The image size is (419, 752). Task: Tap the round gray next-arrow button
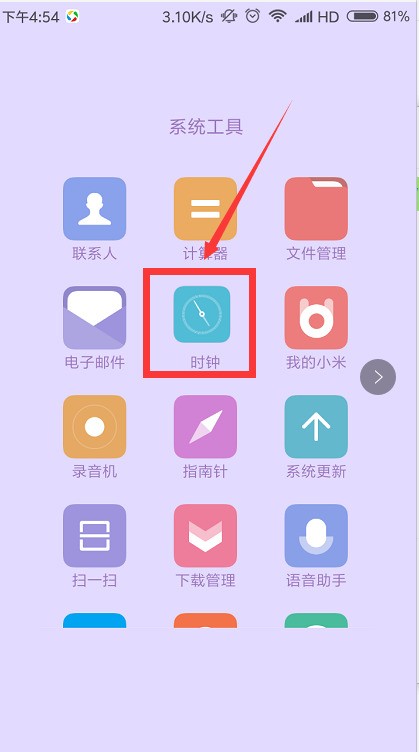[378, 377]
